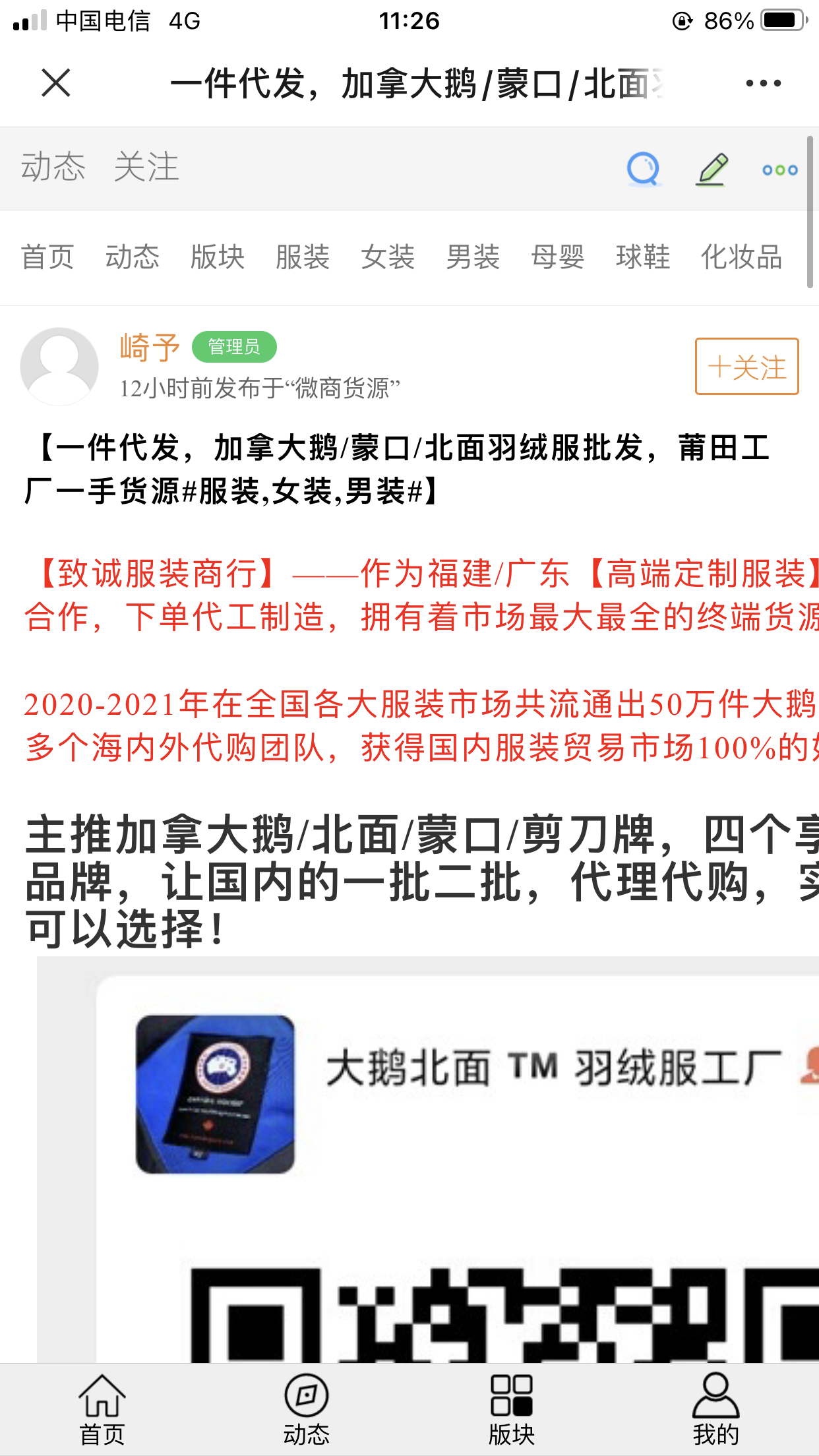The image size is (819, 1456).
Task: Switch to the 关注 header tab
Action: (146, 166)
